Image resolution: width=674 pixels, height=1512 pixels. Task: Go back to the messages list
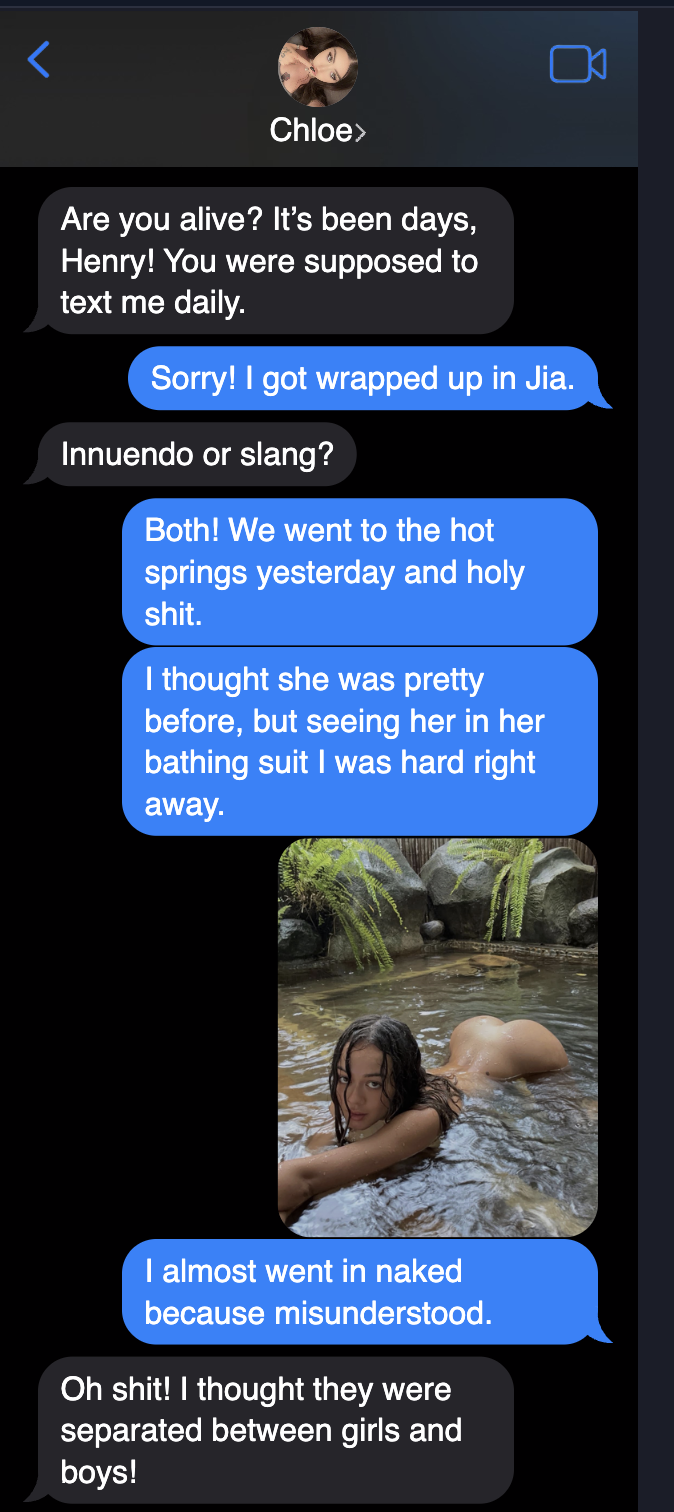tap(38, 60)
